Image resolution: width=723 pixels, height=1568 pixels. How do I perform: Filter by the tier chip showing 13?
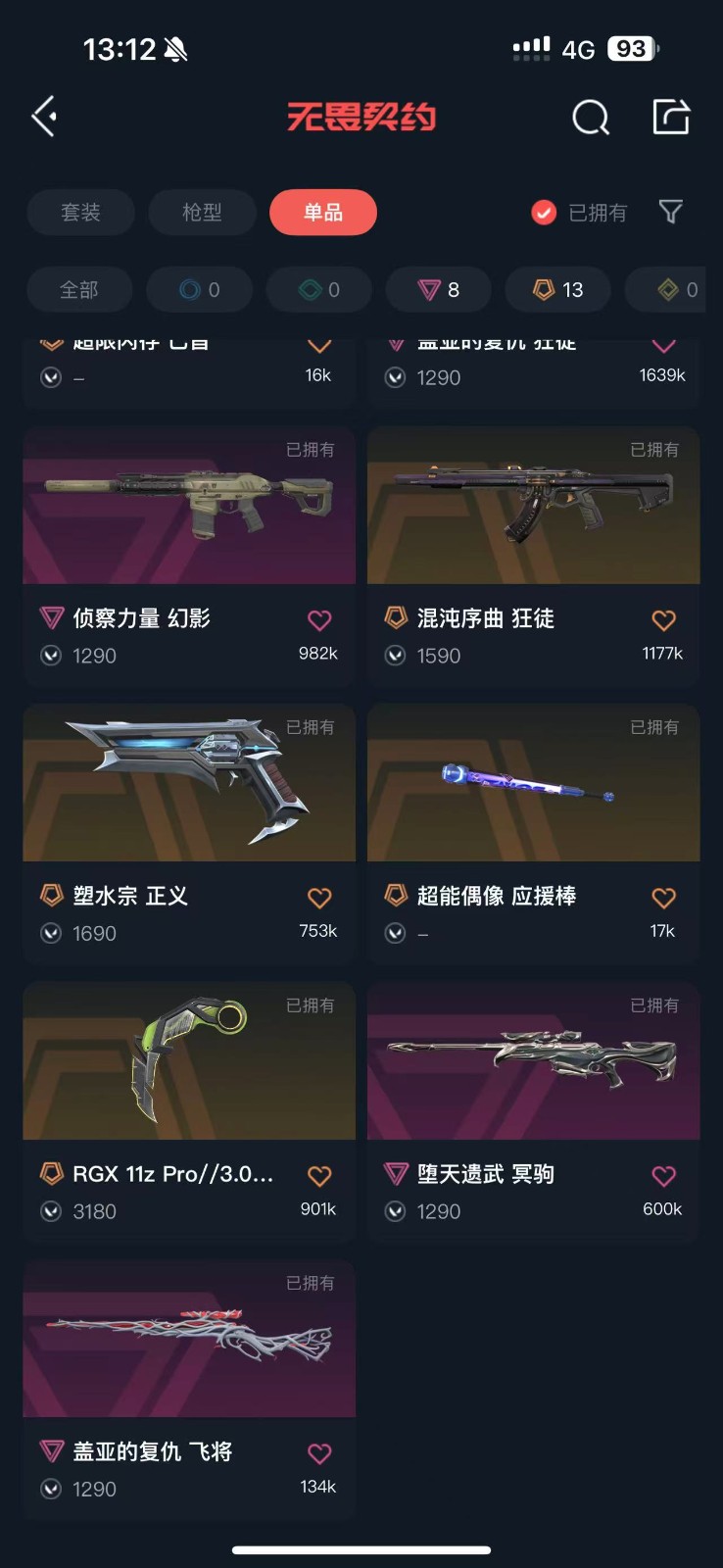tap(558, 290)
